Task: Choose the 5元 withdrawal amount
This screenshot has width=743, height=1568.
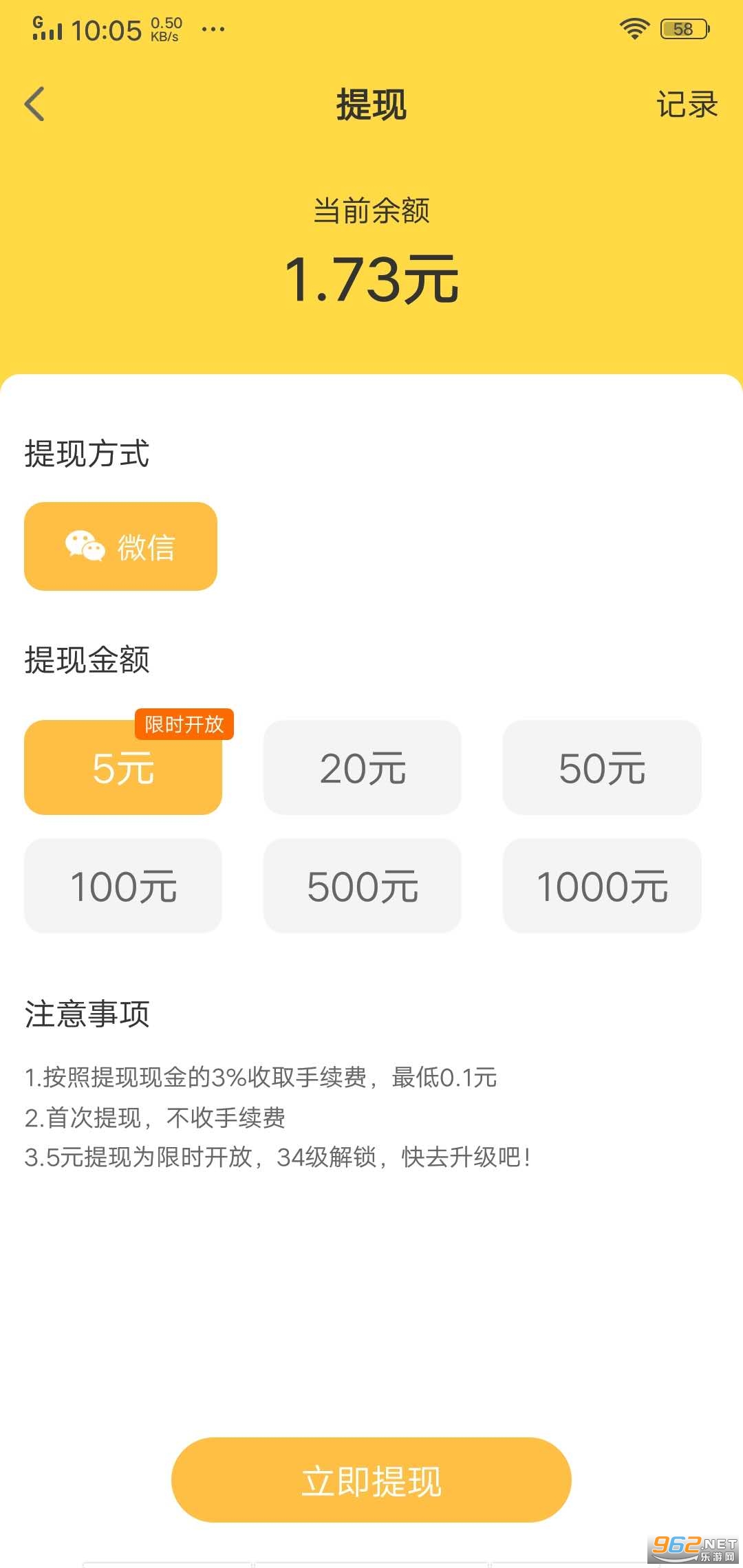Action: [x=123, y=767]
